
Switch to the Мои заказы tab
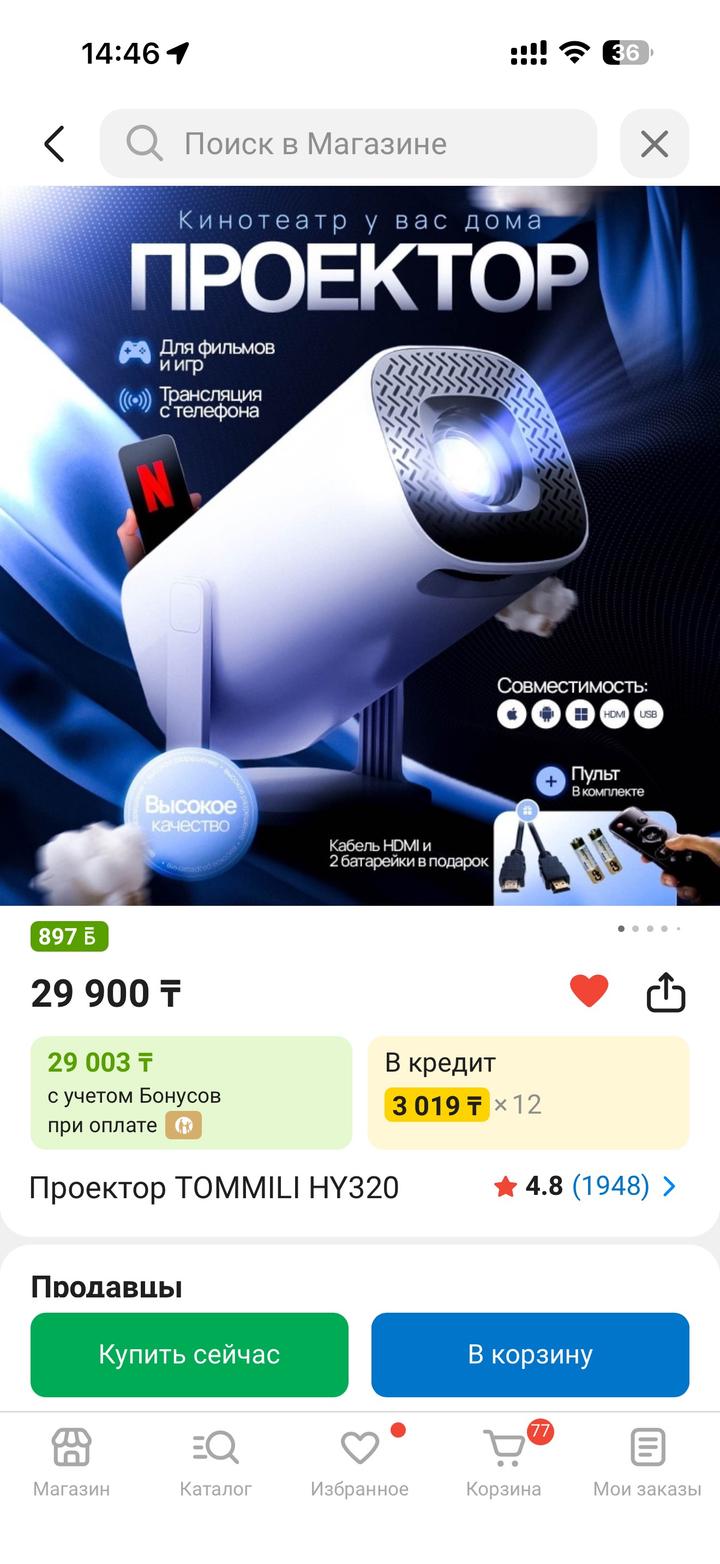click(647, 1461)
